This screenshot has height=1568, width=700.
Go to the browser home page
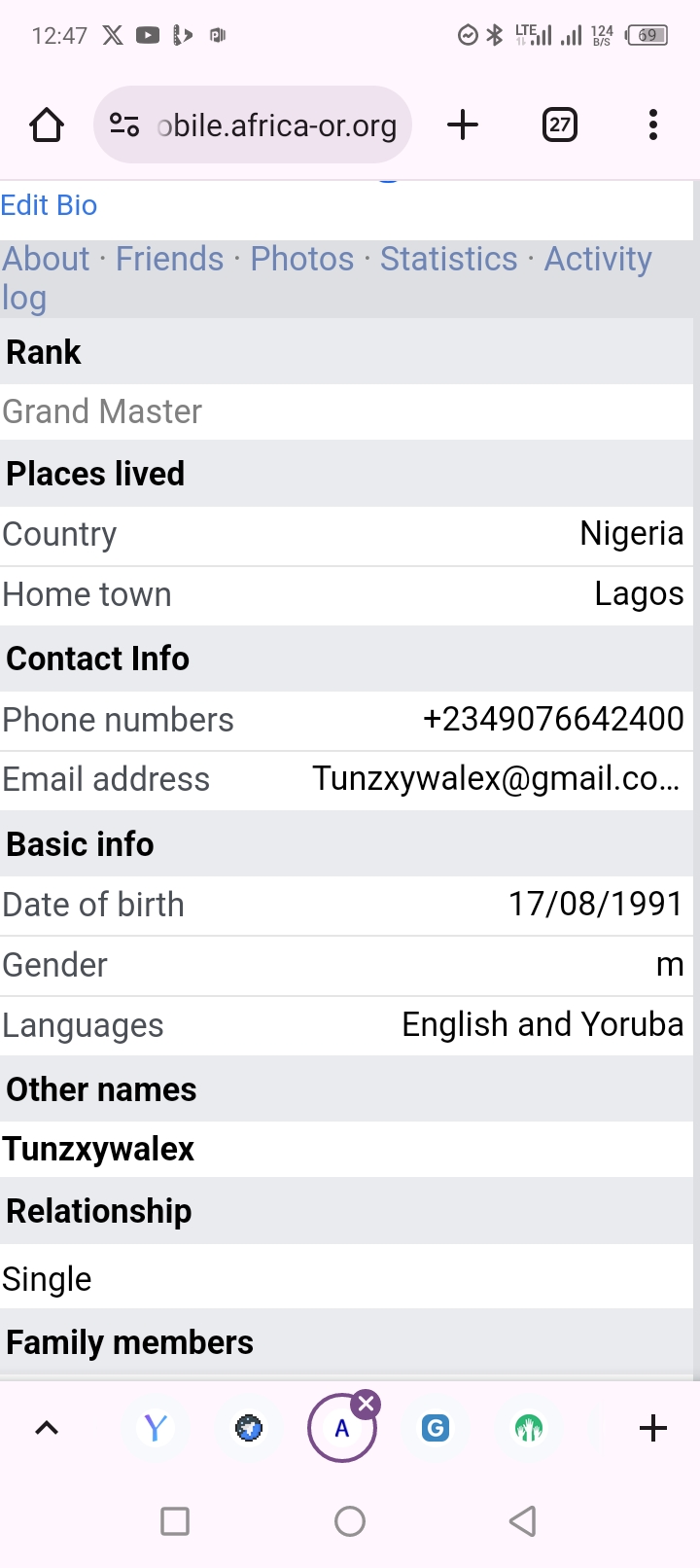[47, 125]
